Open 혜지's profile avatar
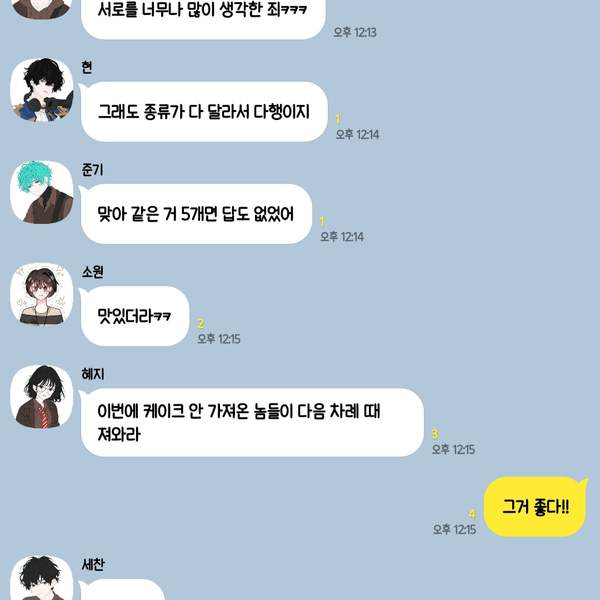The width and height of the screenshot is (600, 600). [42, 397]
